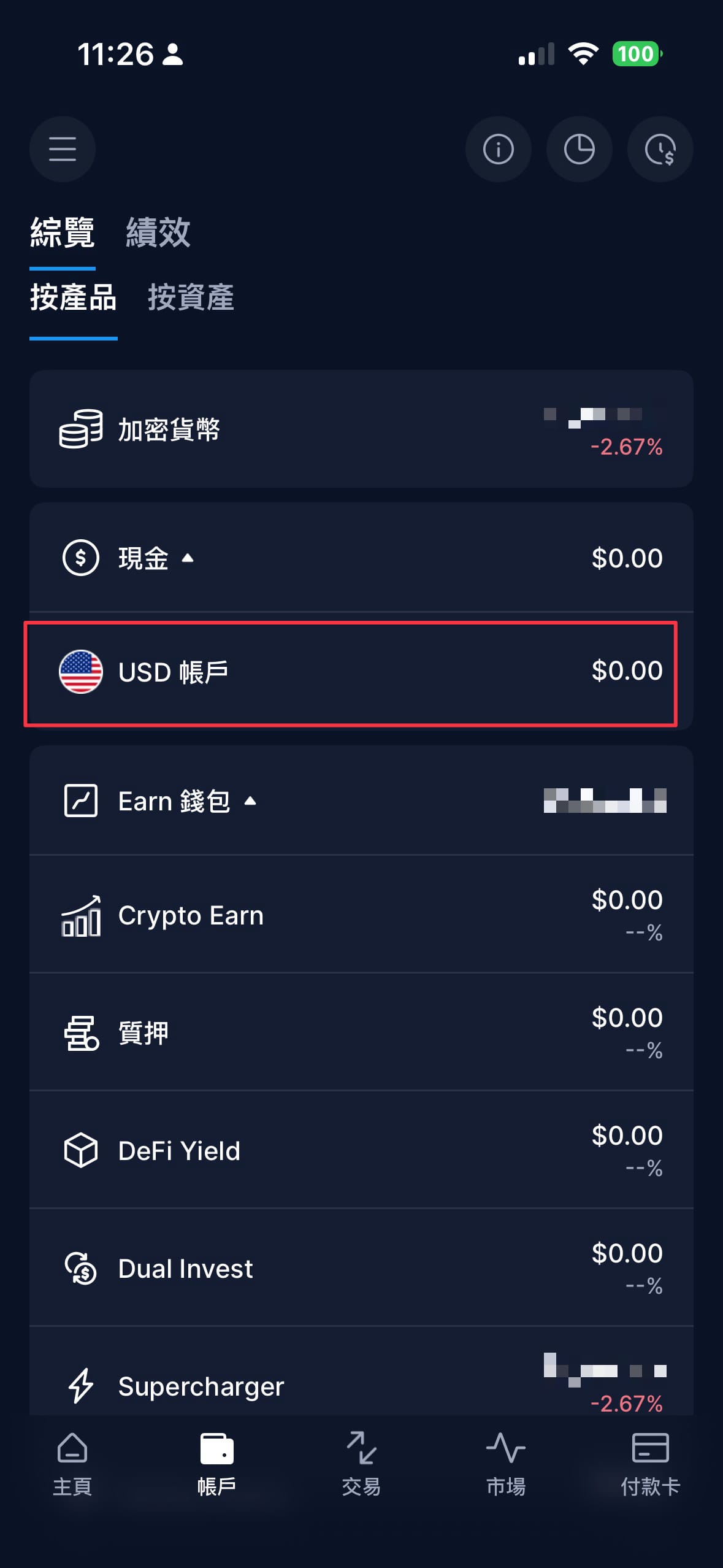
Task: Select the 綜覽 tab
Action: coord(63,233)
